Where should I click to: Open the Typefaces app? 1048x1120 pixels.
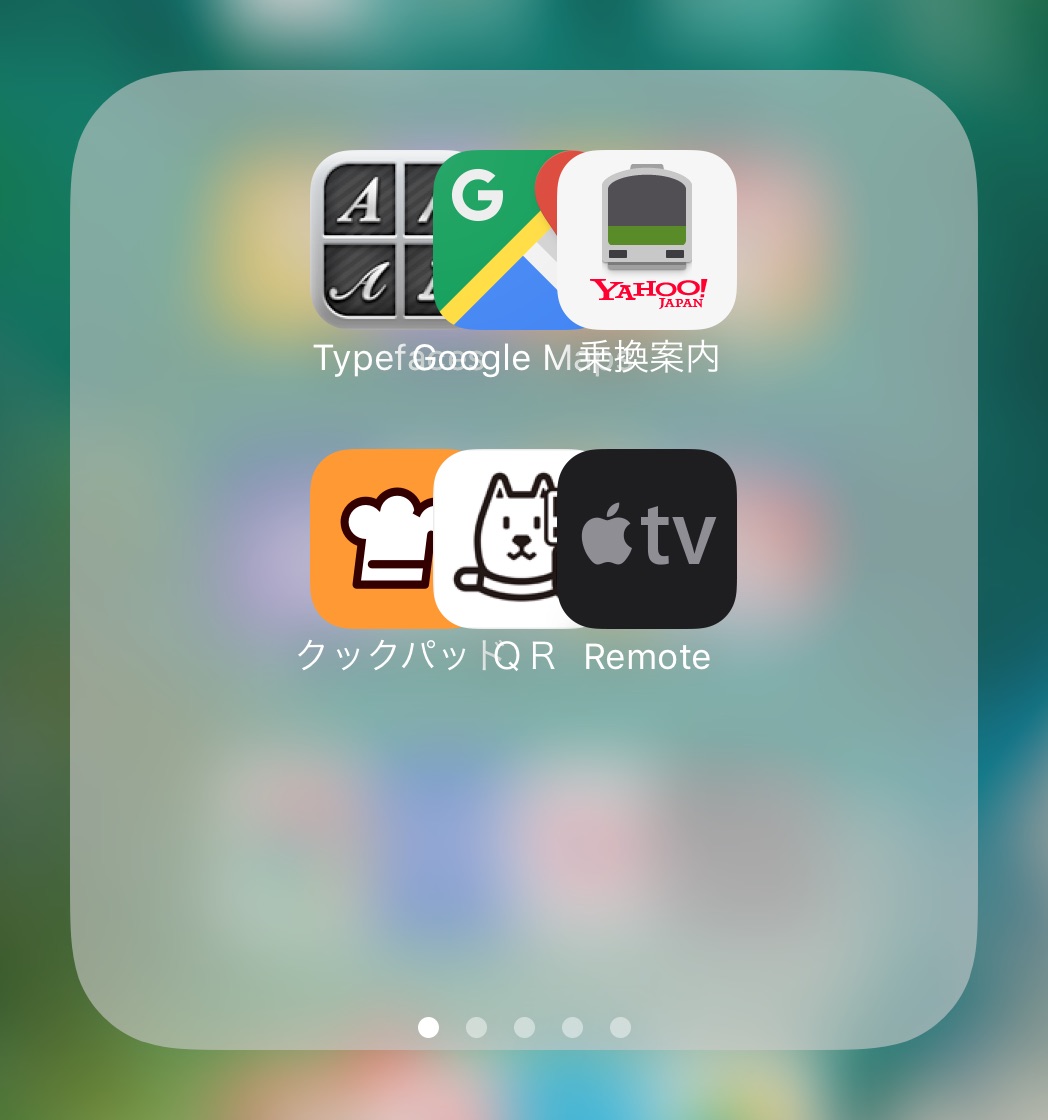[x=370, y=240]
